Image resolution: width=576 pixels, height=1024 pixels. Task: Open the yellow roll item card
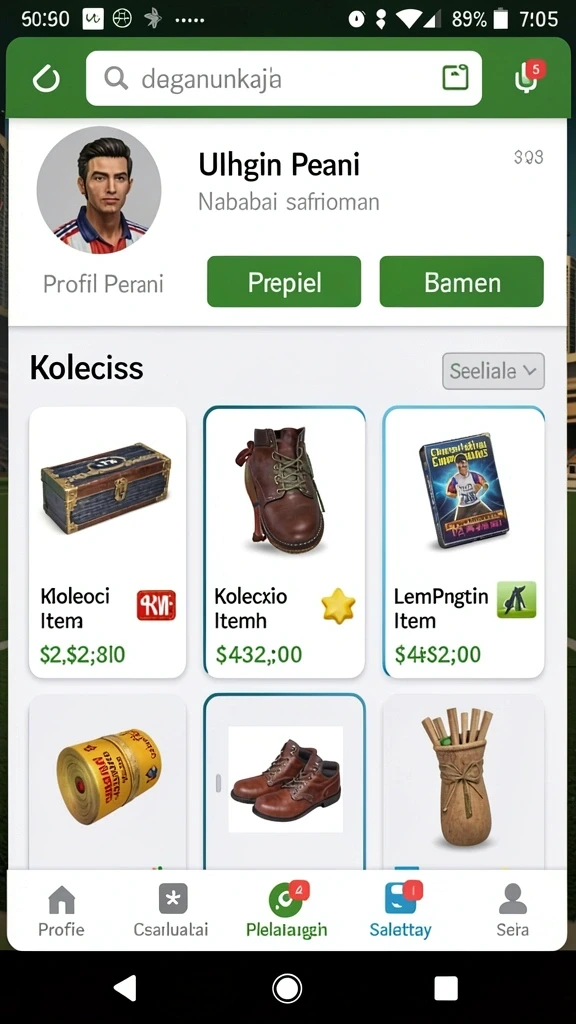pyautogui.click(x=108, y=781)
